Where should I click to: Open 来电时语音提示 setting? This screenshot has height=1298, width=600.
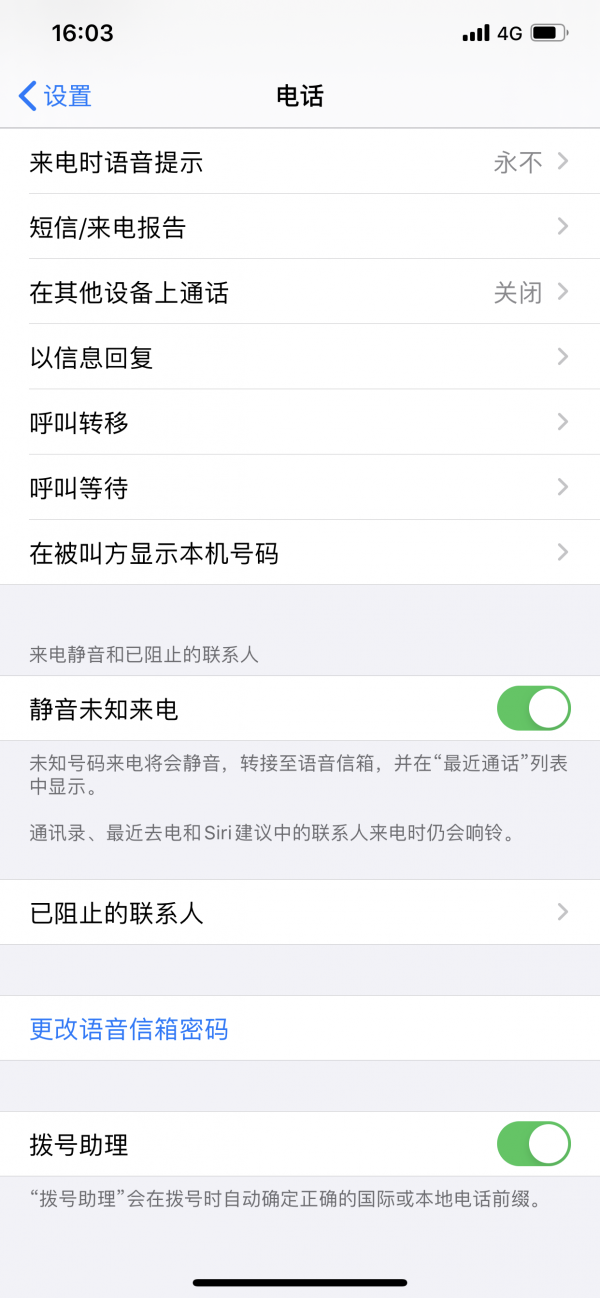[x=300, y=161]
